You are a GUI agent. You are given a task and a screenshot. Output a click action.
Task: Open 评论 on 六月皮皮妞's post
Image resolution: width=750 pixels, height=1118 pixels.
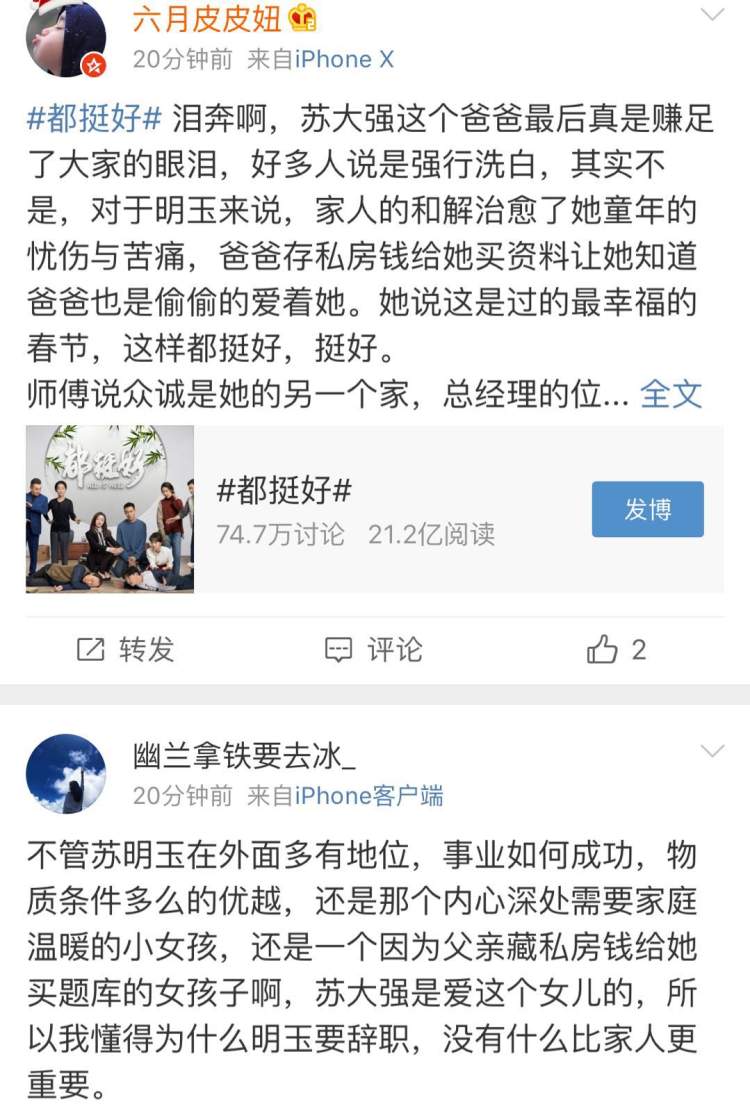374,650
